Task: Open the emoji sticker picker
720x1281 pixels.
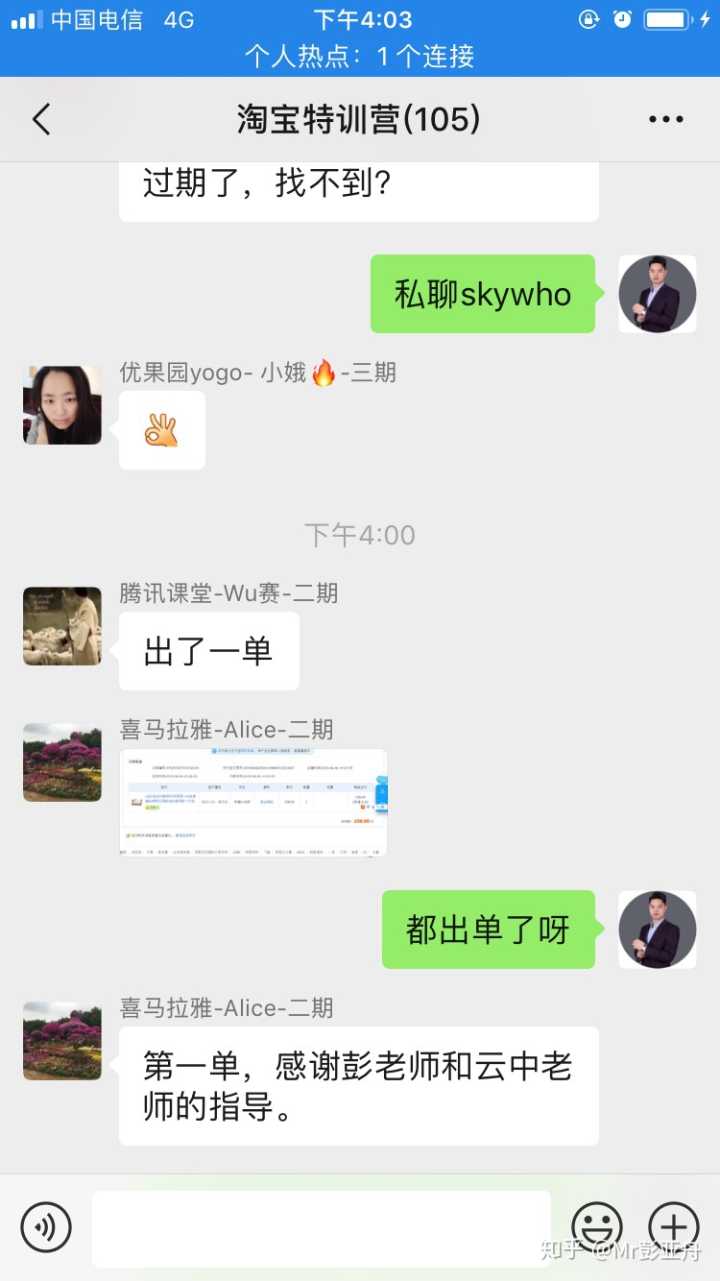Action: [x=597, y=1227]
